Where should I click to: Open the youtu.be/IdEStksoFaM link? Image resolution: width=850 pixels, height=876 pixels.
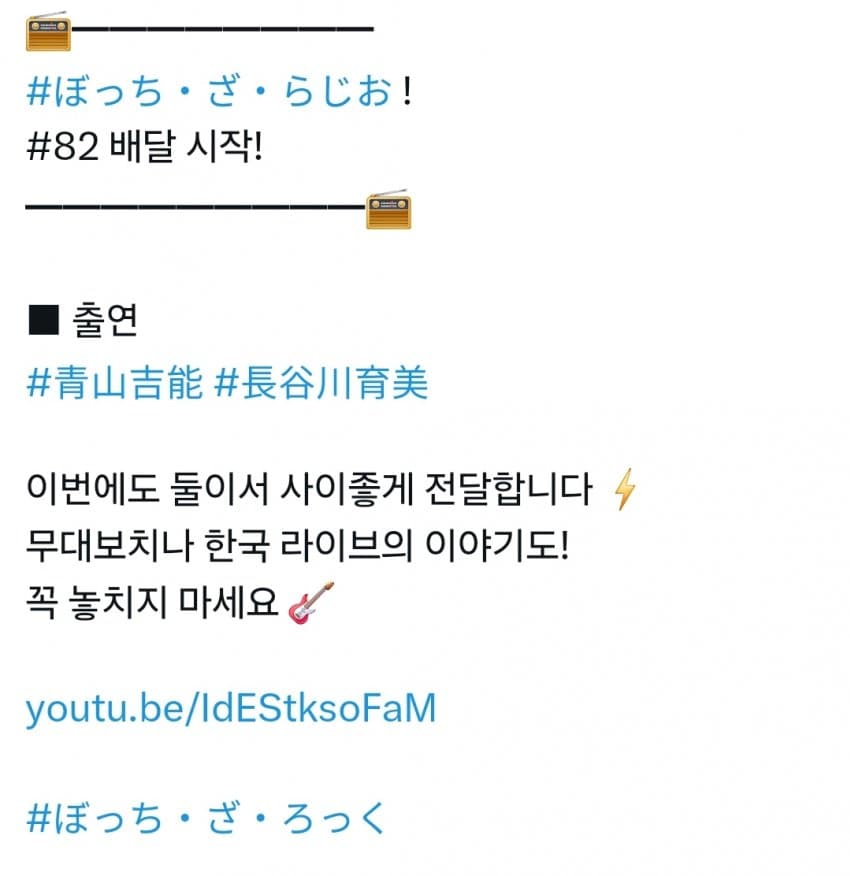pyautogui.click(x=231, y=709)
